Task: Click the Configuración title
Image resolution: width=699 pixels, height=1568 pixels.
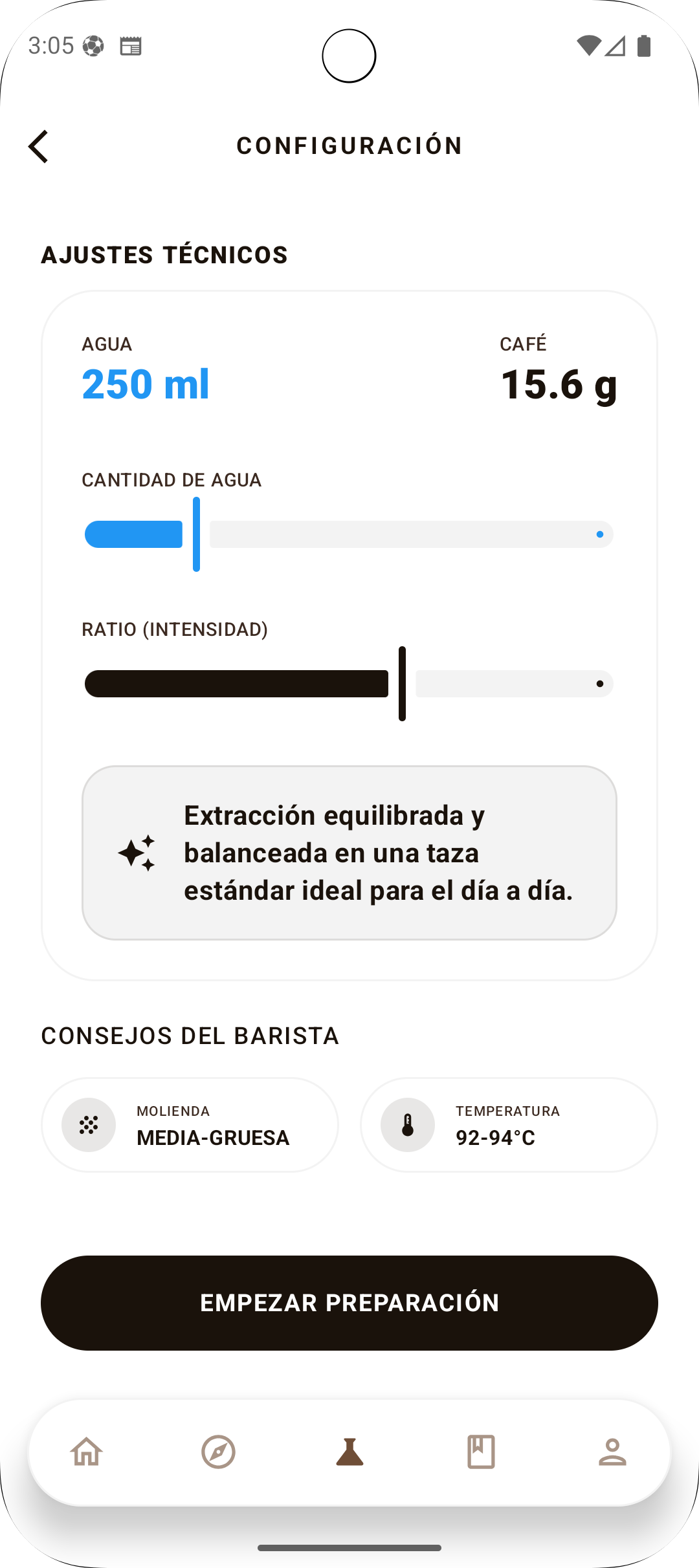Action: point(349,145)
